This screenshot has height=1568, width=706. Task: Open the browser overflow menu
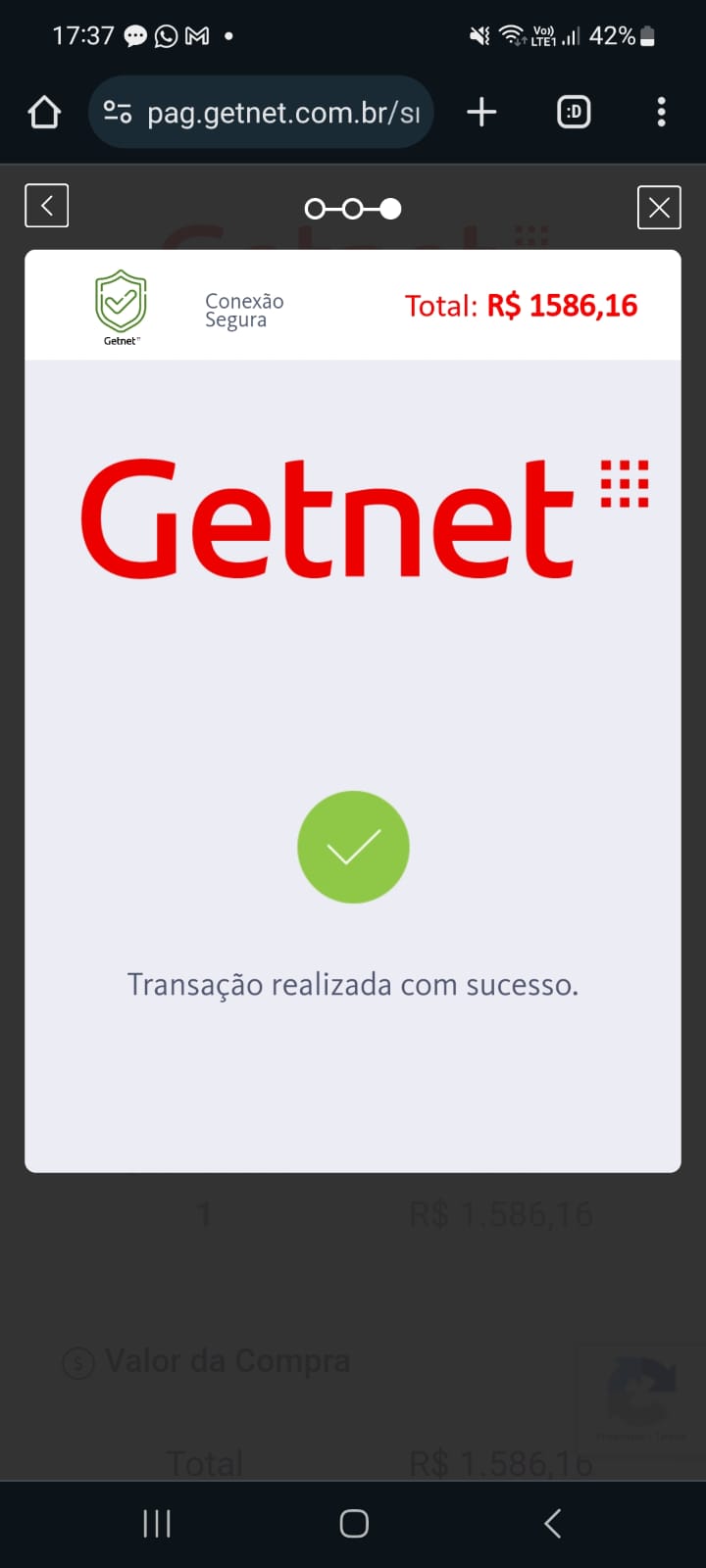tap(662, 113)
